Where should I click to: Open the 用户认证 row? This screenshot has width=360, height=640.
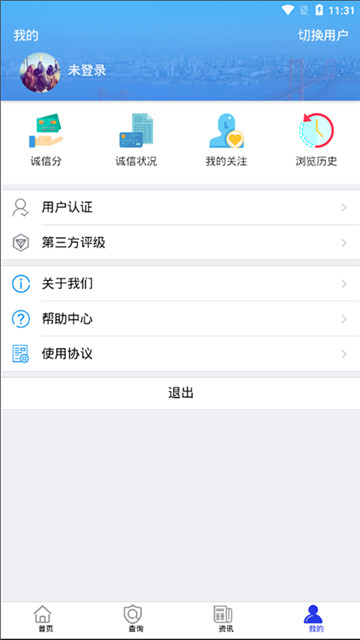(x=180, y=207)
